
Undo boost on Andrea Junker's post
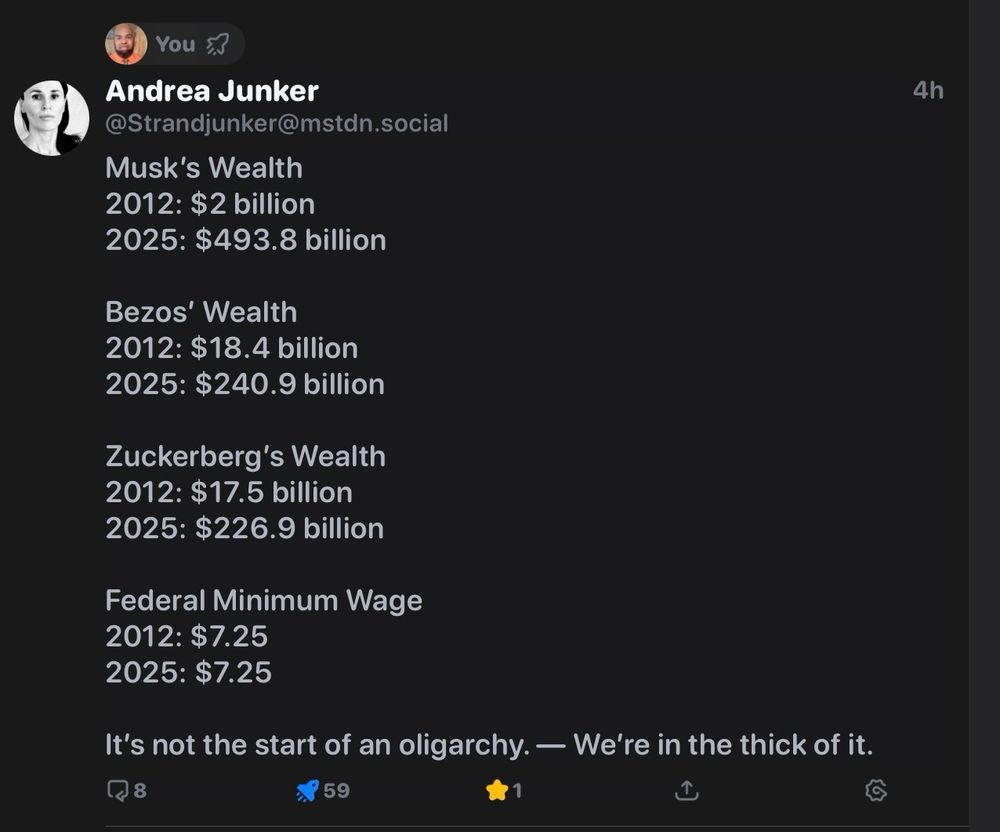point(308,790)
